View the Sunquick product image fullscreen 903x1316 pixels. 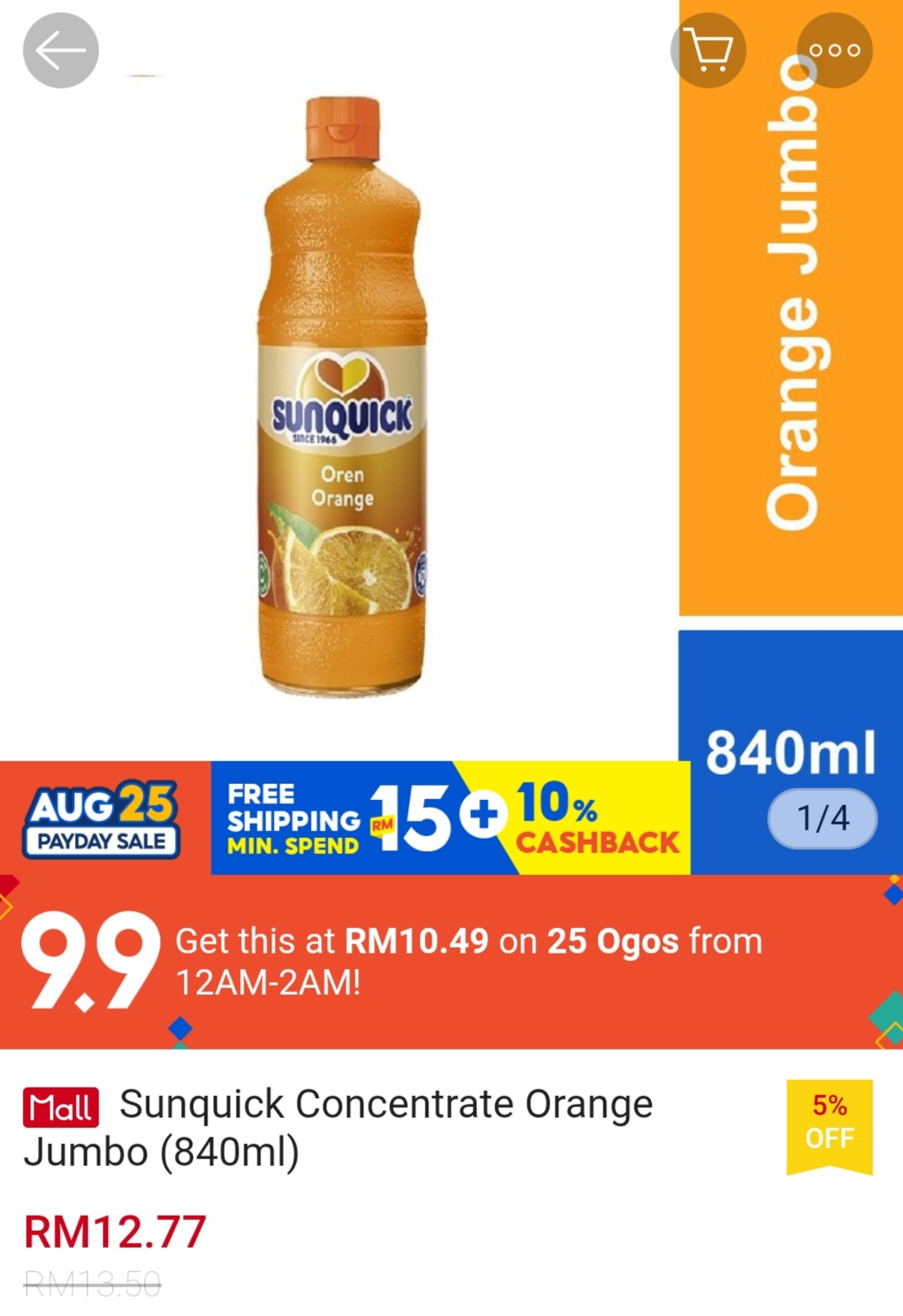coord(342,396)
